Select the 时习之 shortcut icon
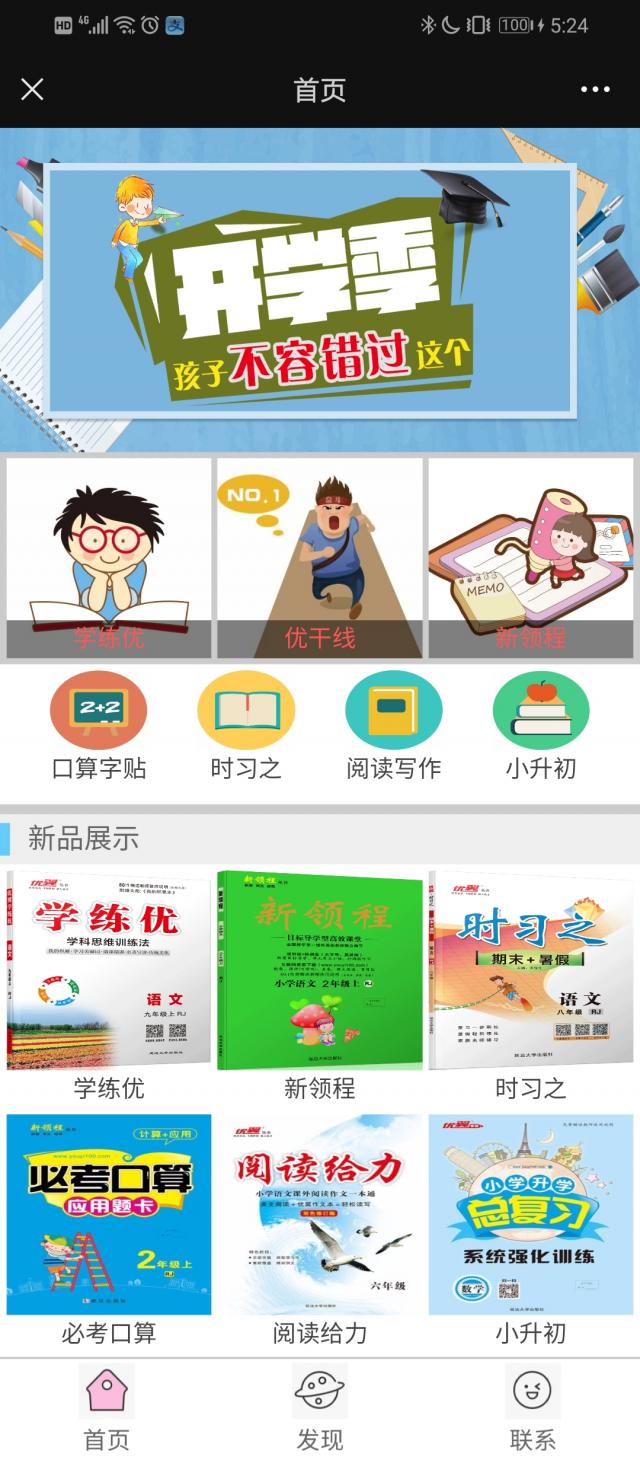This screenshot has height=1457, width=640. click(x=246, y=712)
